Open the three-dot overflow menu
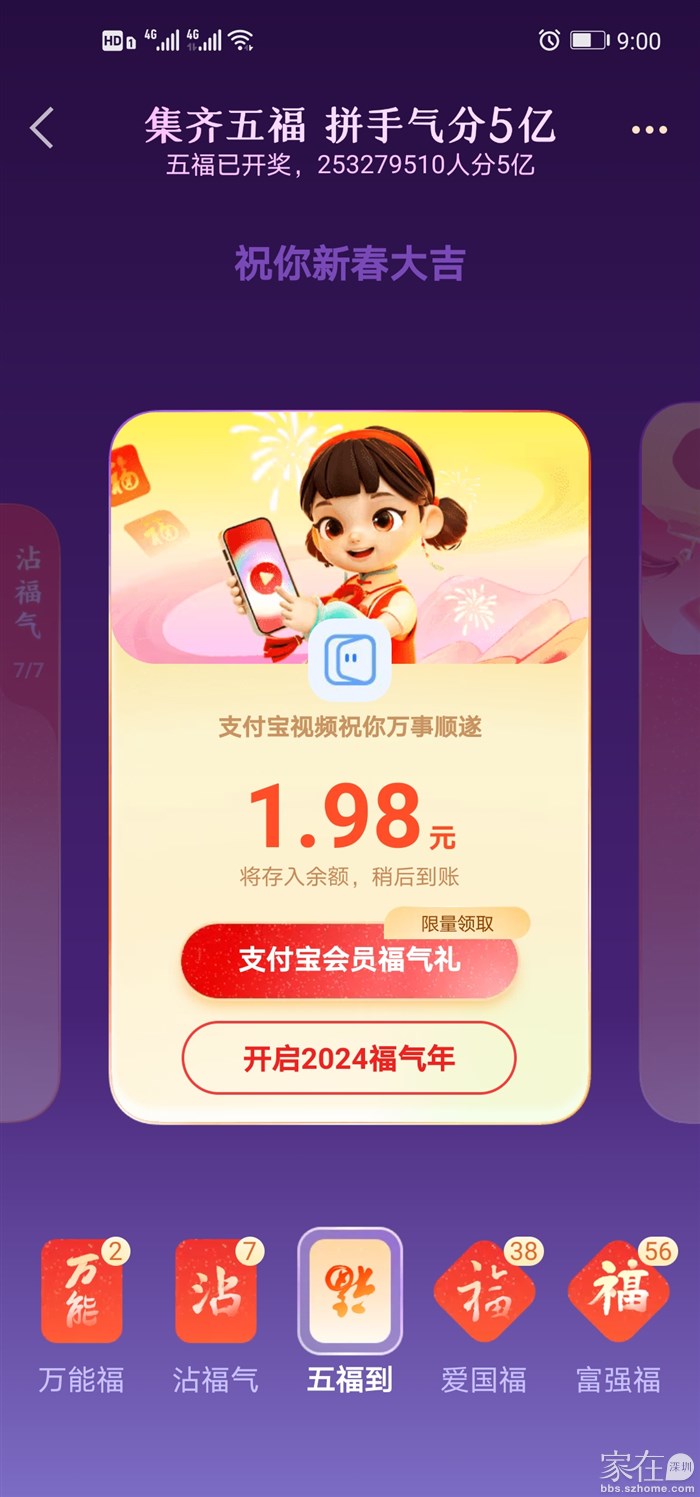The image size is (700, 1497). (x=649, y=130)
